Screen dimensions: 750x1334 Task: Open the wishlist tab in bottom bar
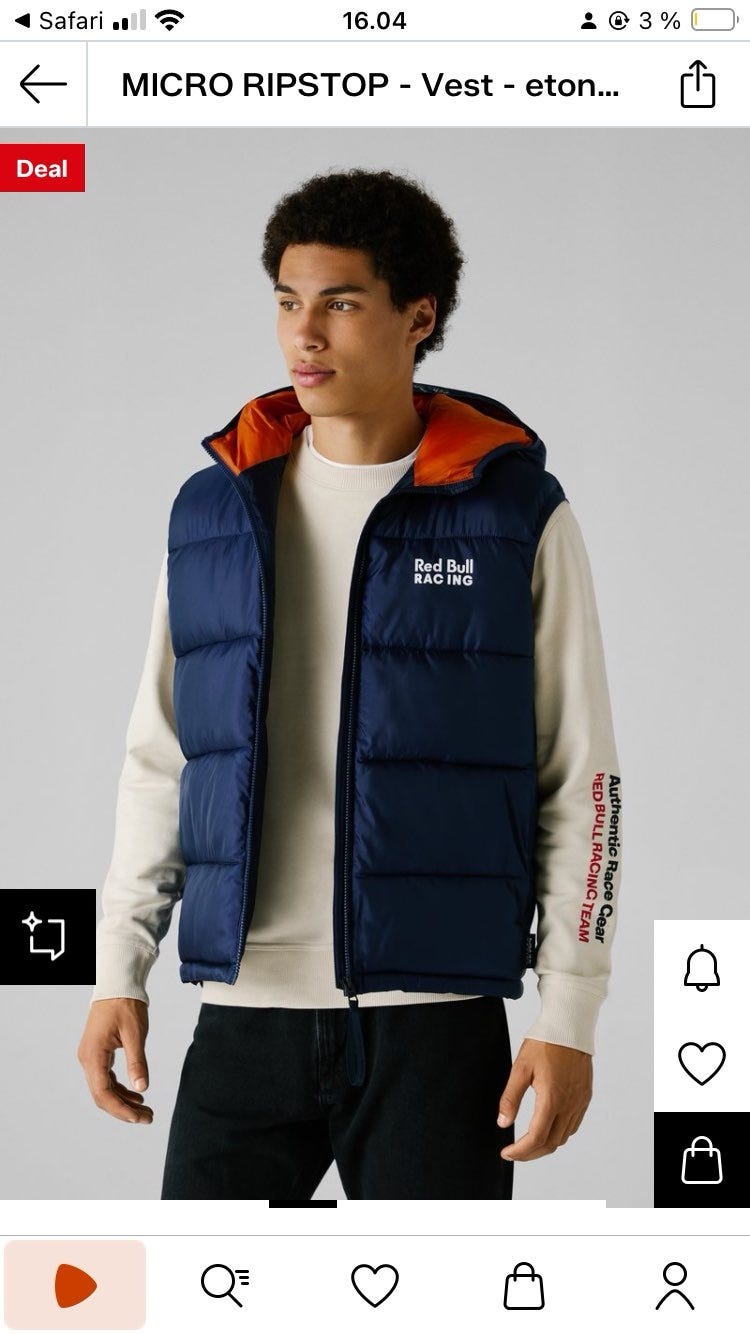pos(375,1286)
